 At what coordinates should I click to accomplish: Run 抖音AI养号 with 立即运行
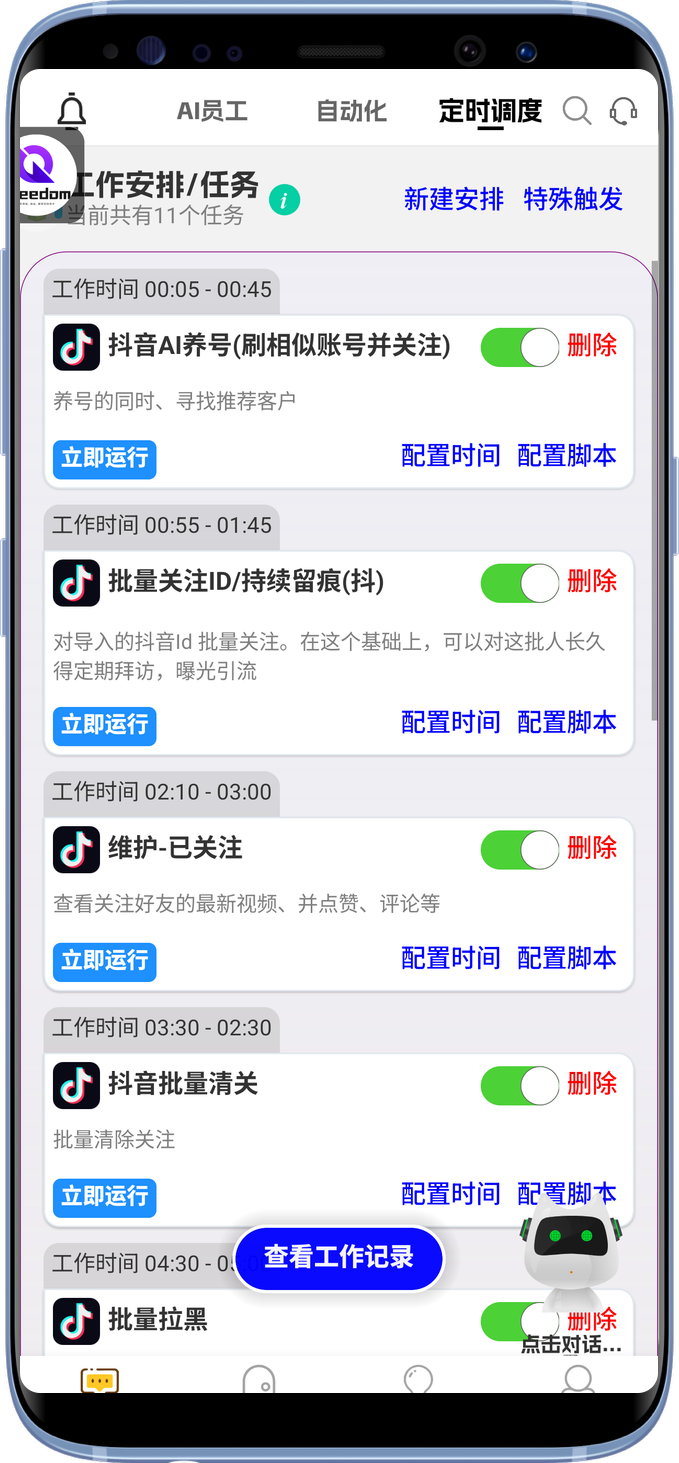(x=104, y=459)
